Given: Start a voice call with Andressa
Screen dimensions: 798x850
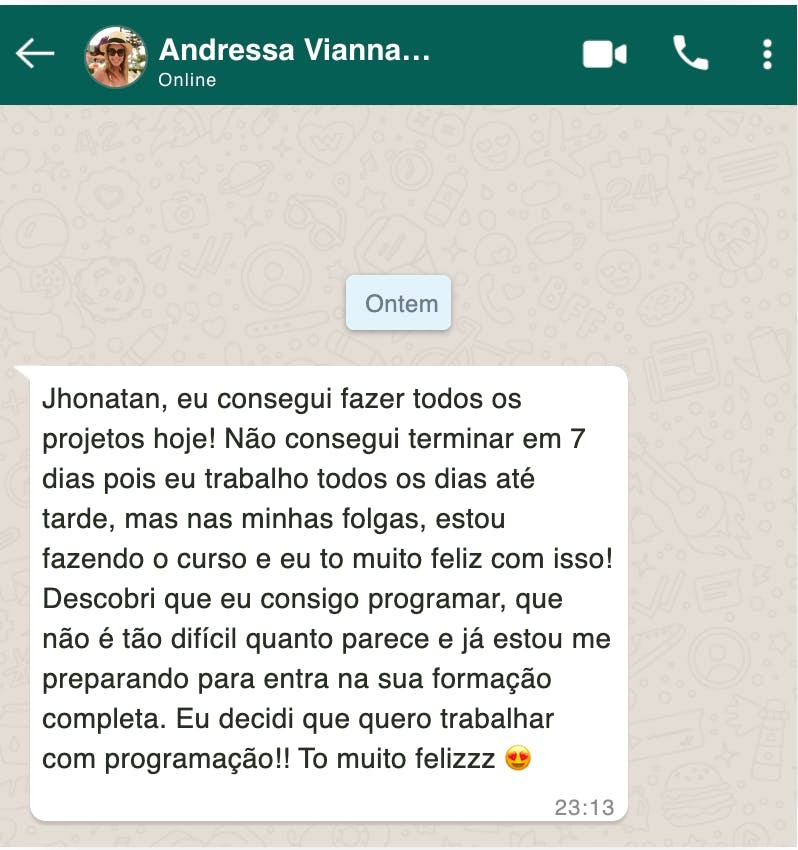Looking at the screenshot, I should pyautogui.click(x=691, y=53).
